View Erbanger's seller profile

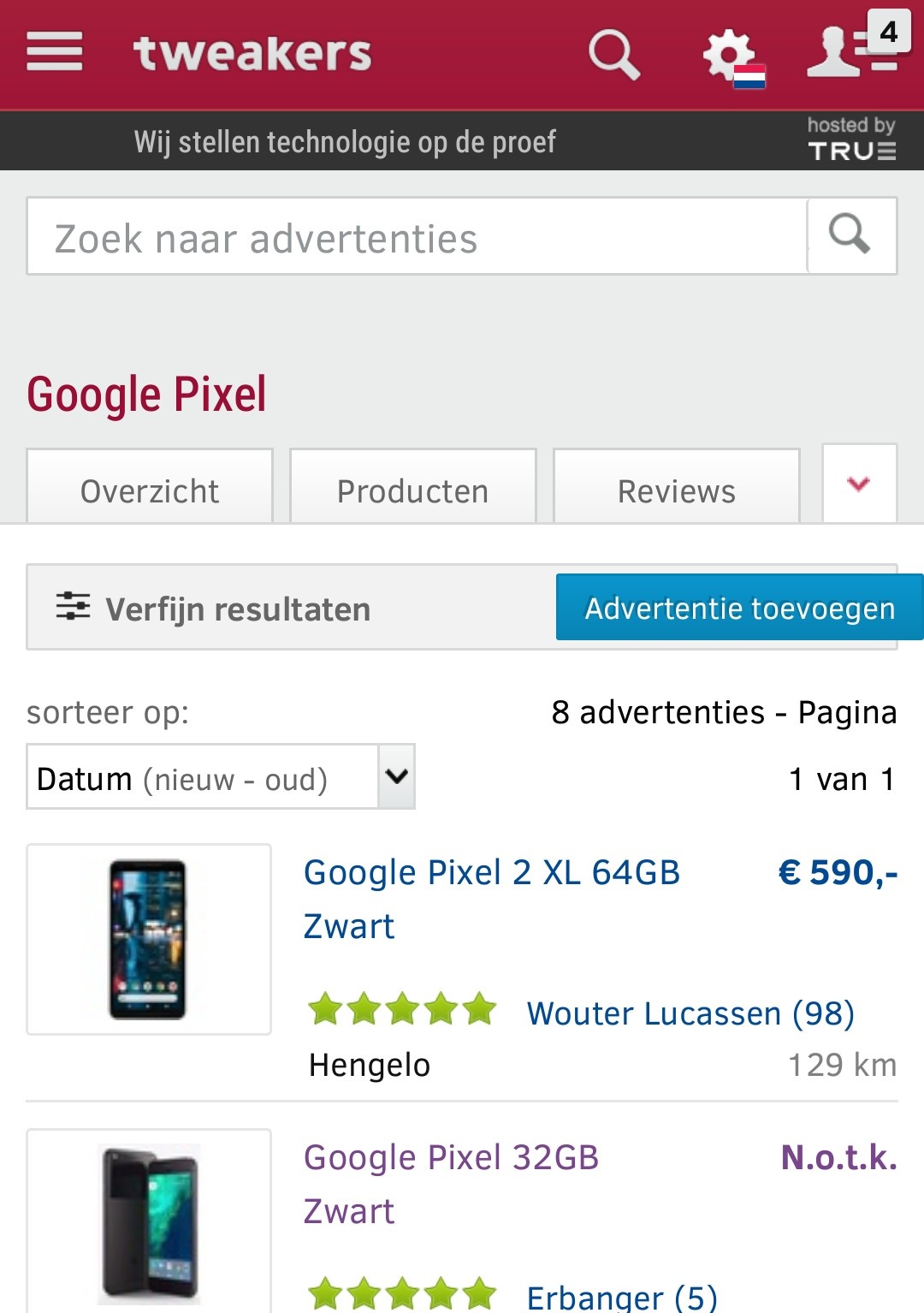click(x=621, y=1297)
